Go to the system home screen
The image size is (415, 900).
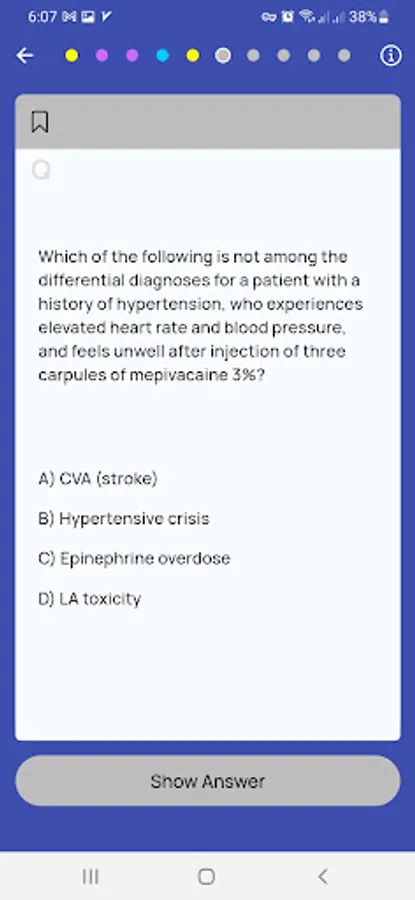click(x=207, y=876)
